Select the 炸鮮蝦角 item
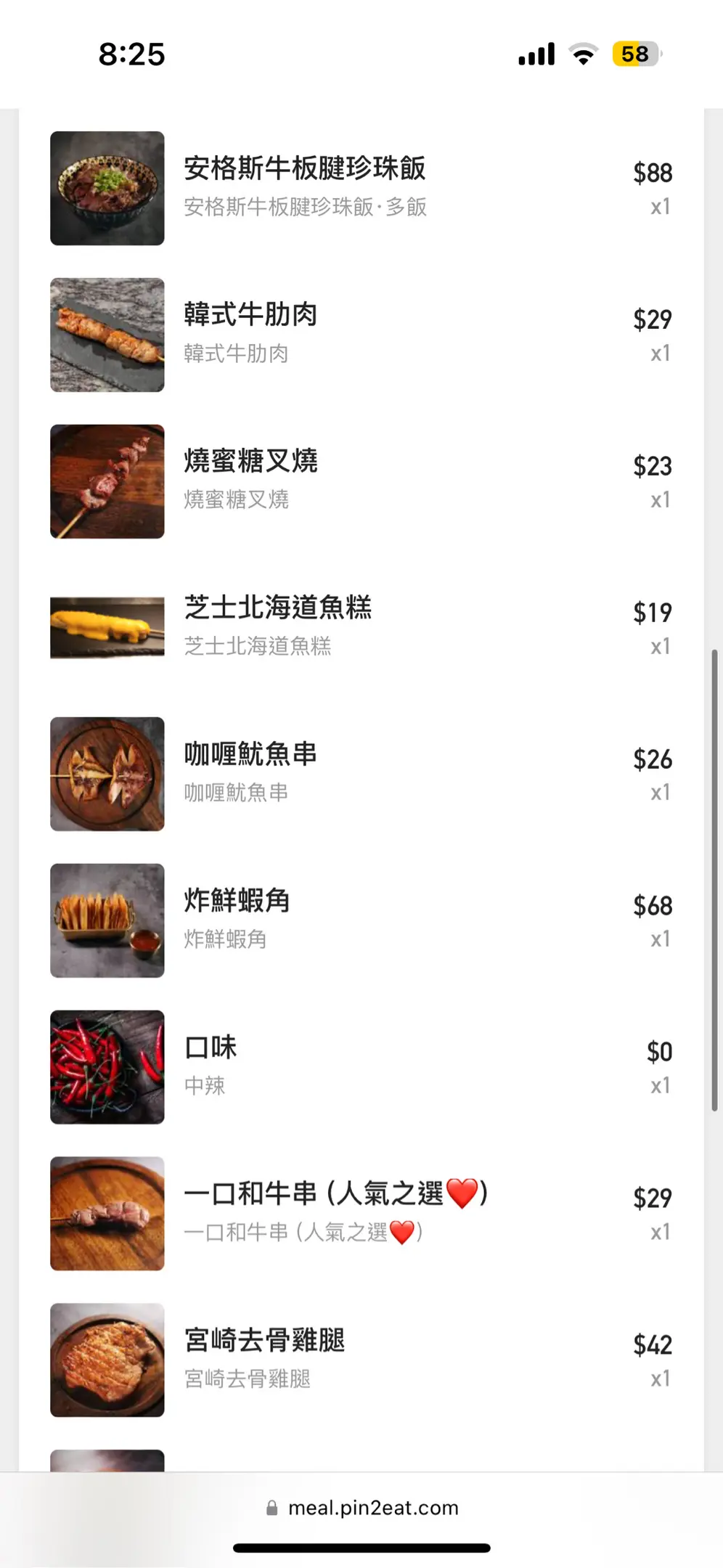 pos(361,920)
